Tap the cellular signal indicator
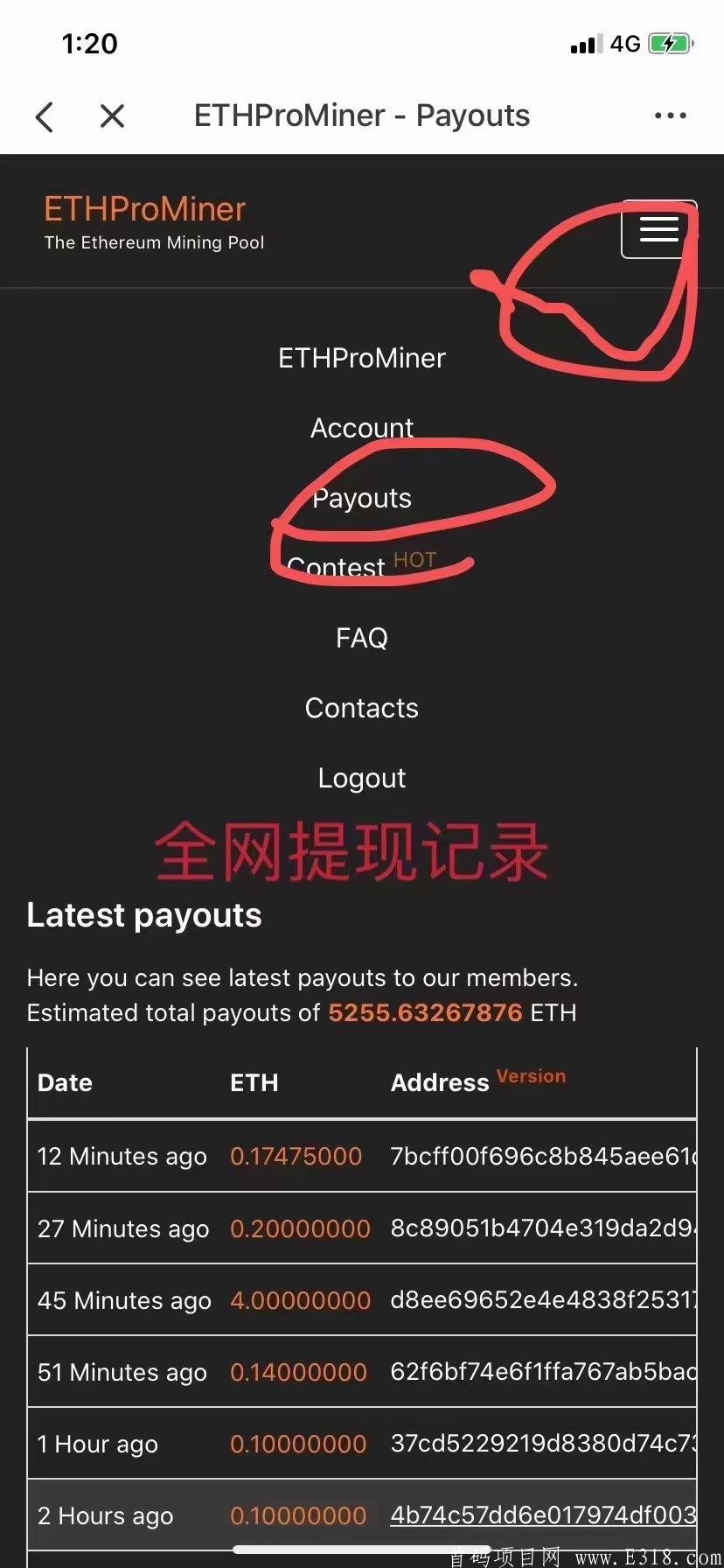The height and width of the screenshot is (1568, 724). click(584, 43)
